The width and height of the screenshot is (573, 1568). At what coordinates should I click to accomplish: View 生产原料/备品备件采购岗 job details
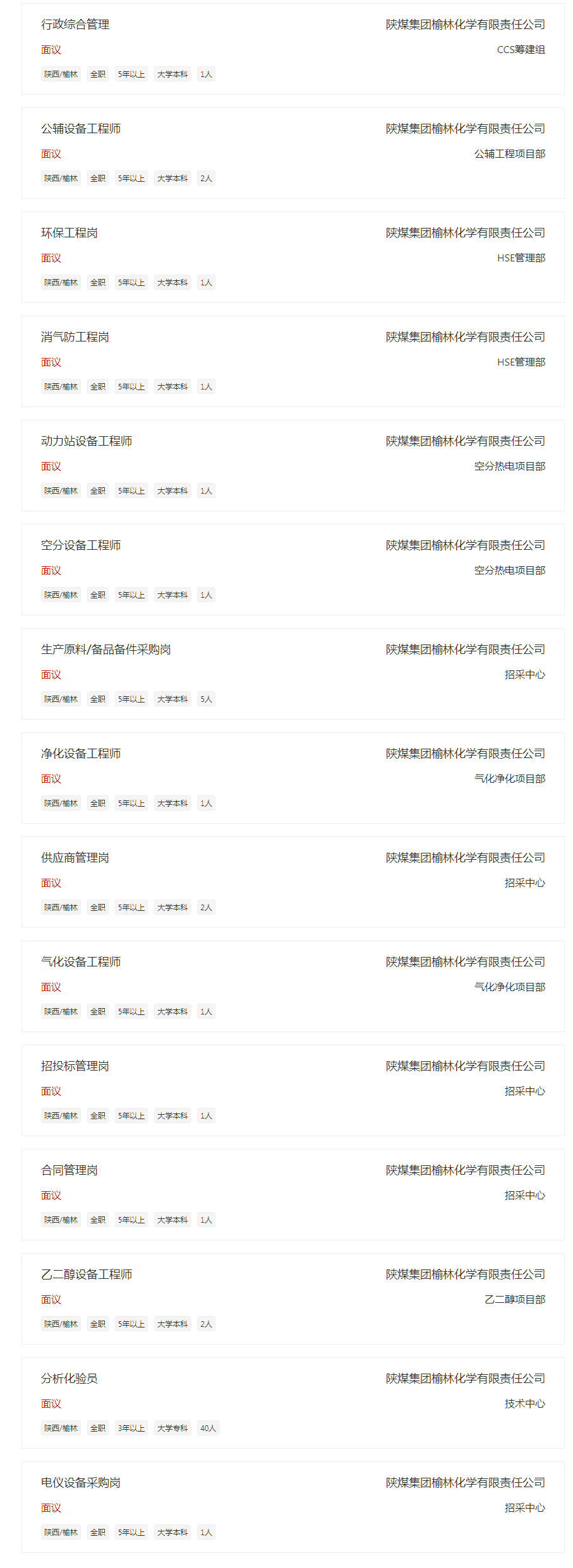(106, 650)
